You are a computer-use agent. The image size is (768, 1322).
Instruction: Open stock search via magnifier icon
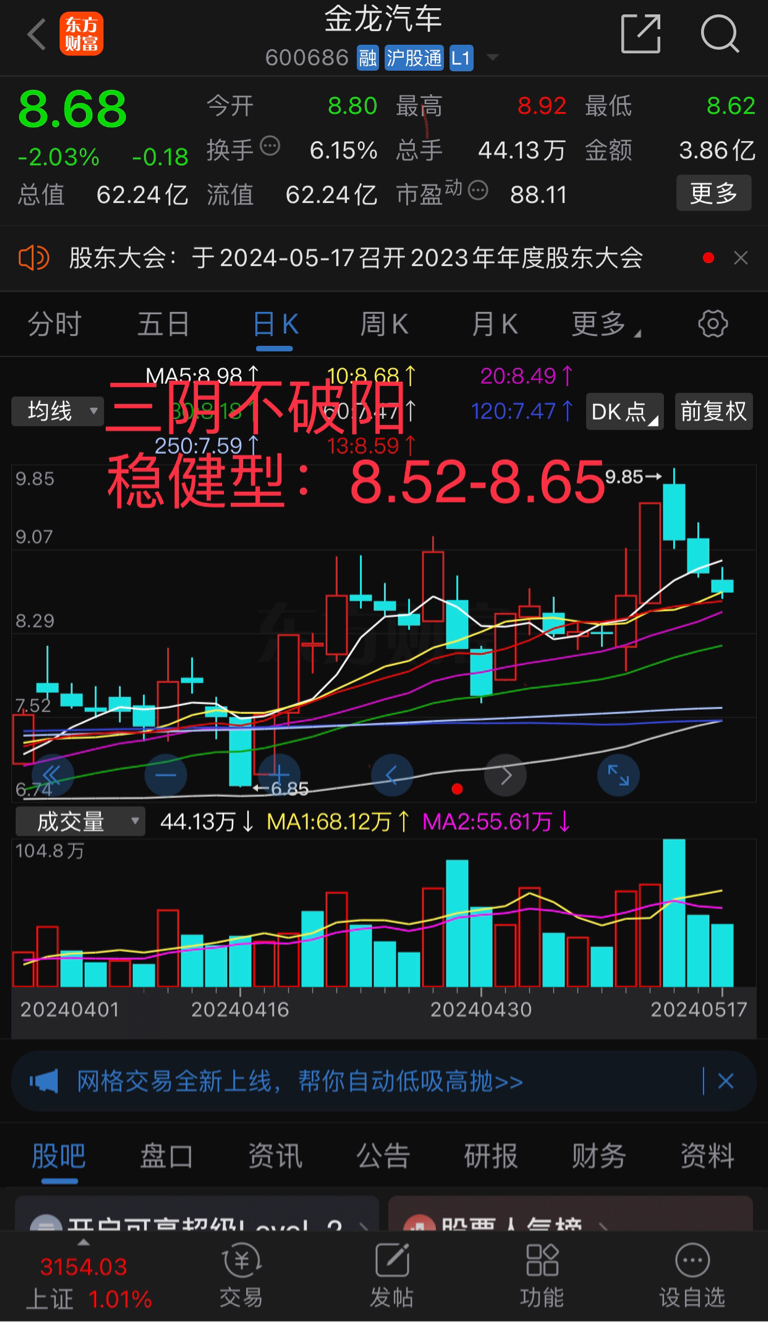[x=720, y=33]
